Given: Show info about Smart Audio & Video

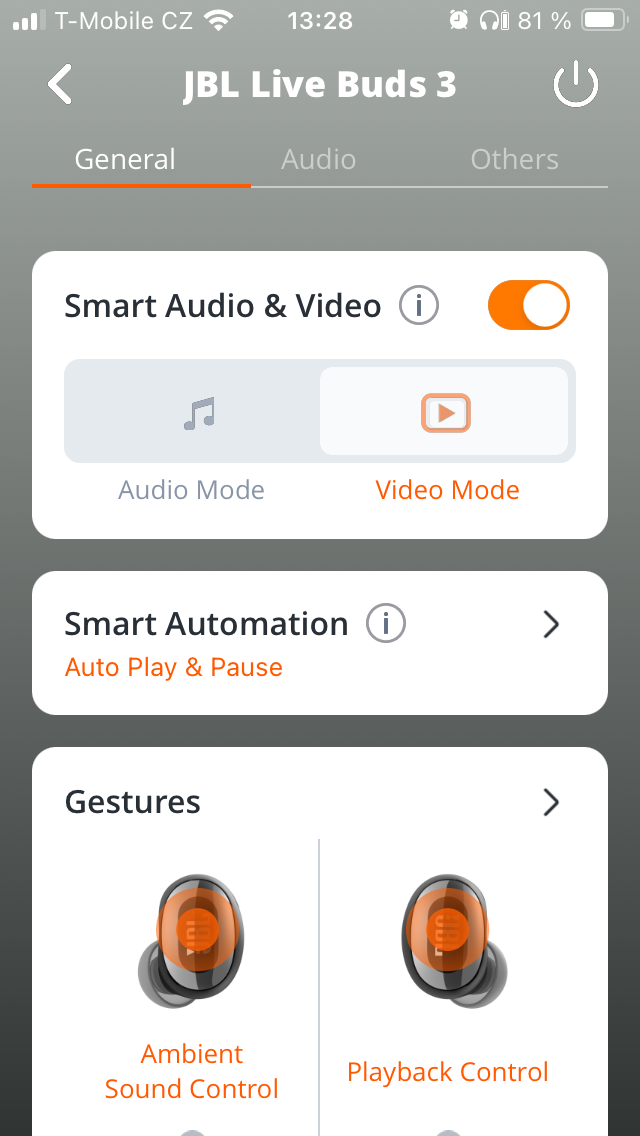Looking at the screenshot, I should tap(419, 306).
